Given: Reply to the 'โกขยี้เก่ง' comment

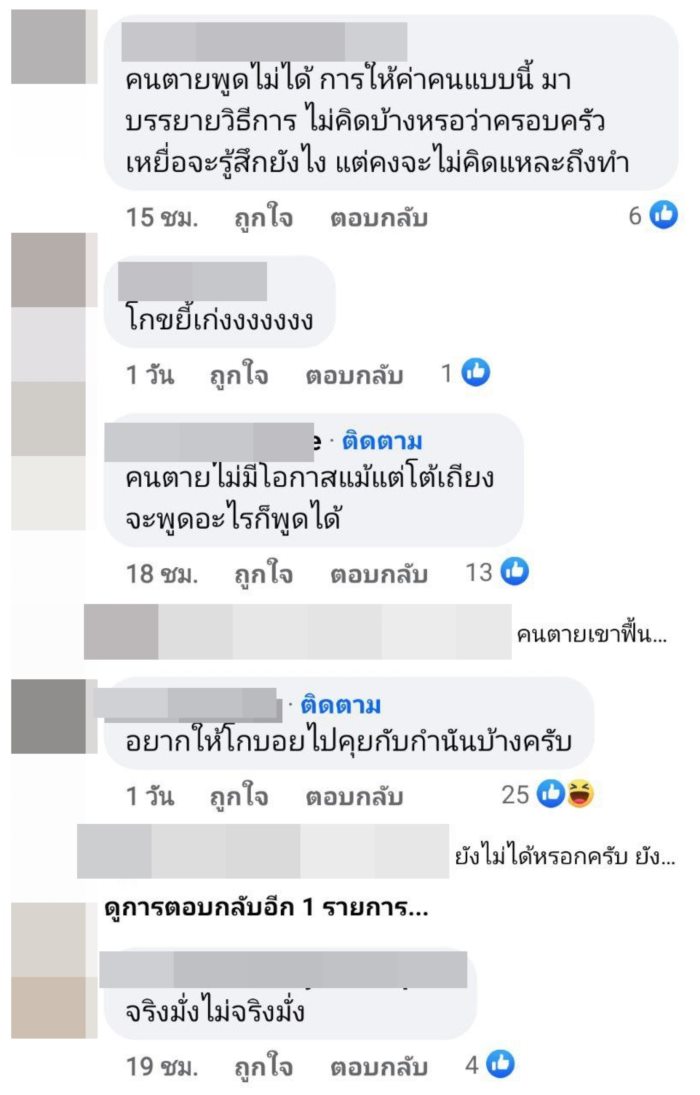Looking at the screenshot, I should [353, 376].
